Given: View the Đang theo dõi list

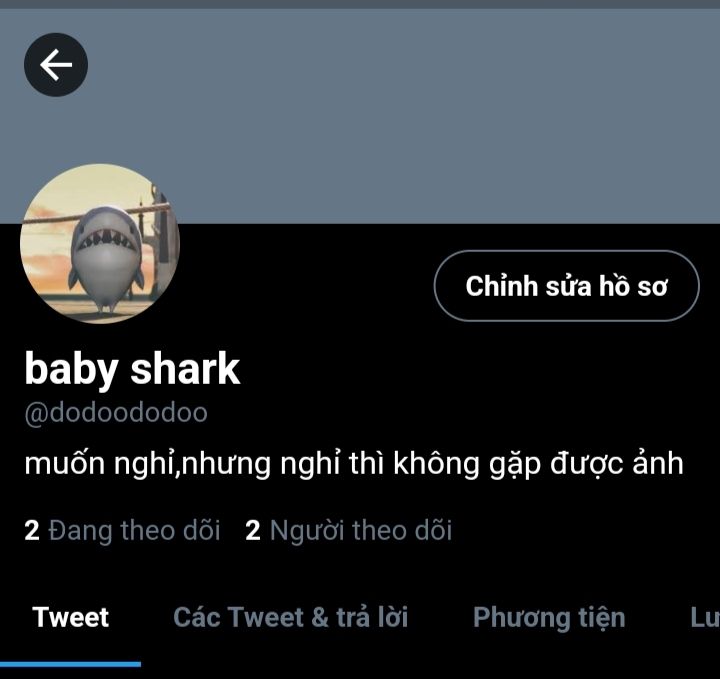Looking at the screenshot, I should [123, 530].
